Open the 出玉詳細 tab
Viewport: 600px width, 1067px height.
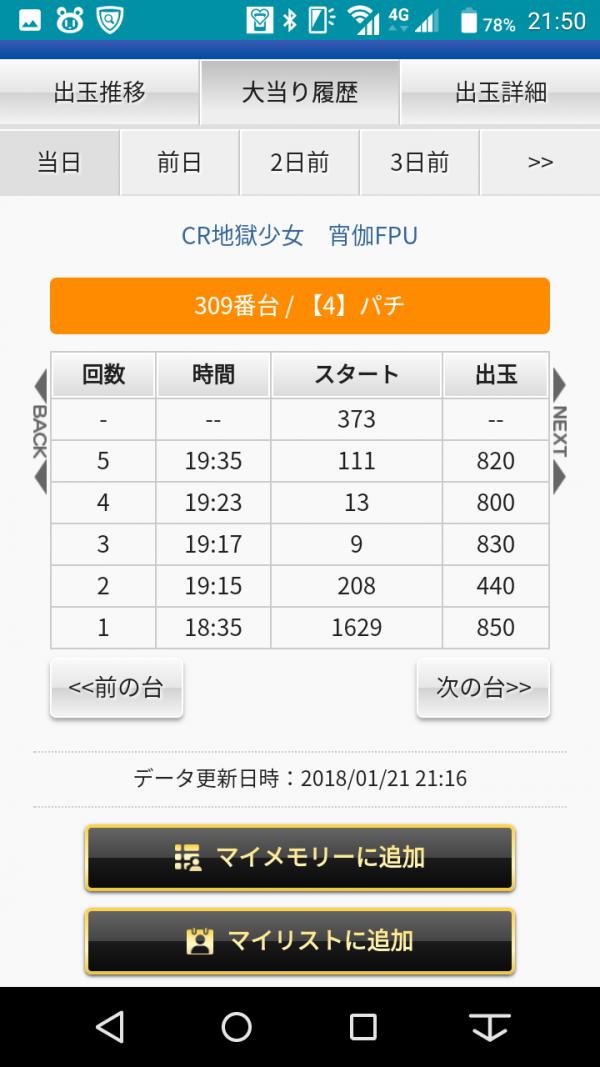coord(501,93)
